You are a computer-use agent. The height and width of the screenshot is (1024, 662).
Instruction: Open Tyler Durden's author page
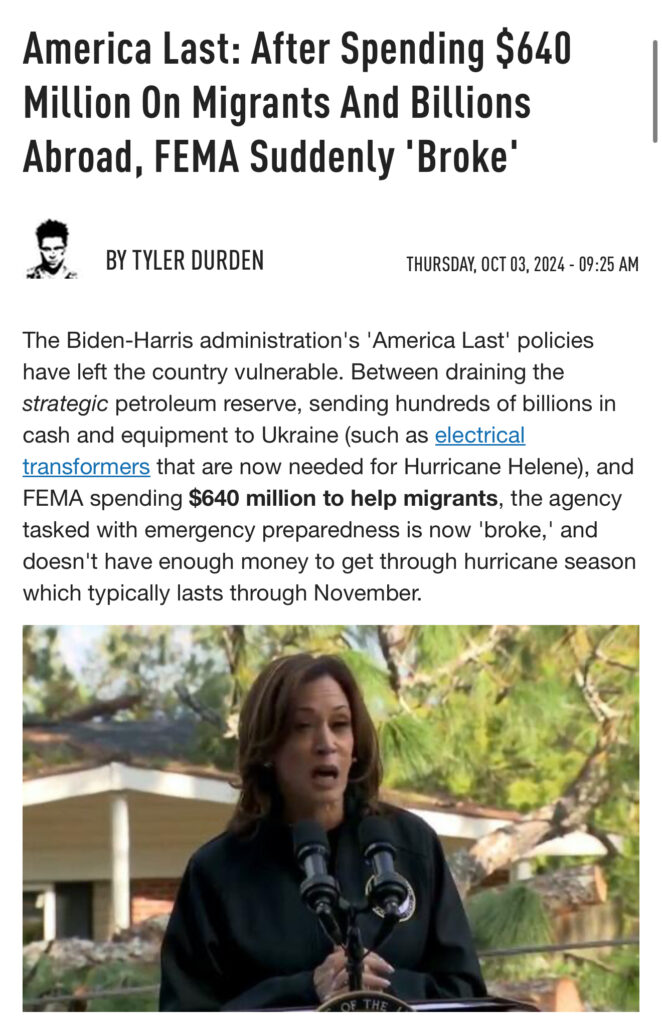185,262
